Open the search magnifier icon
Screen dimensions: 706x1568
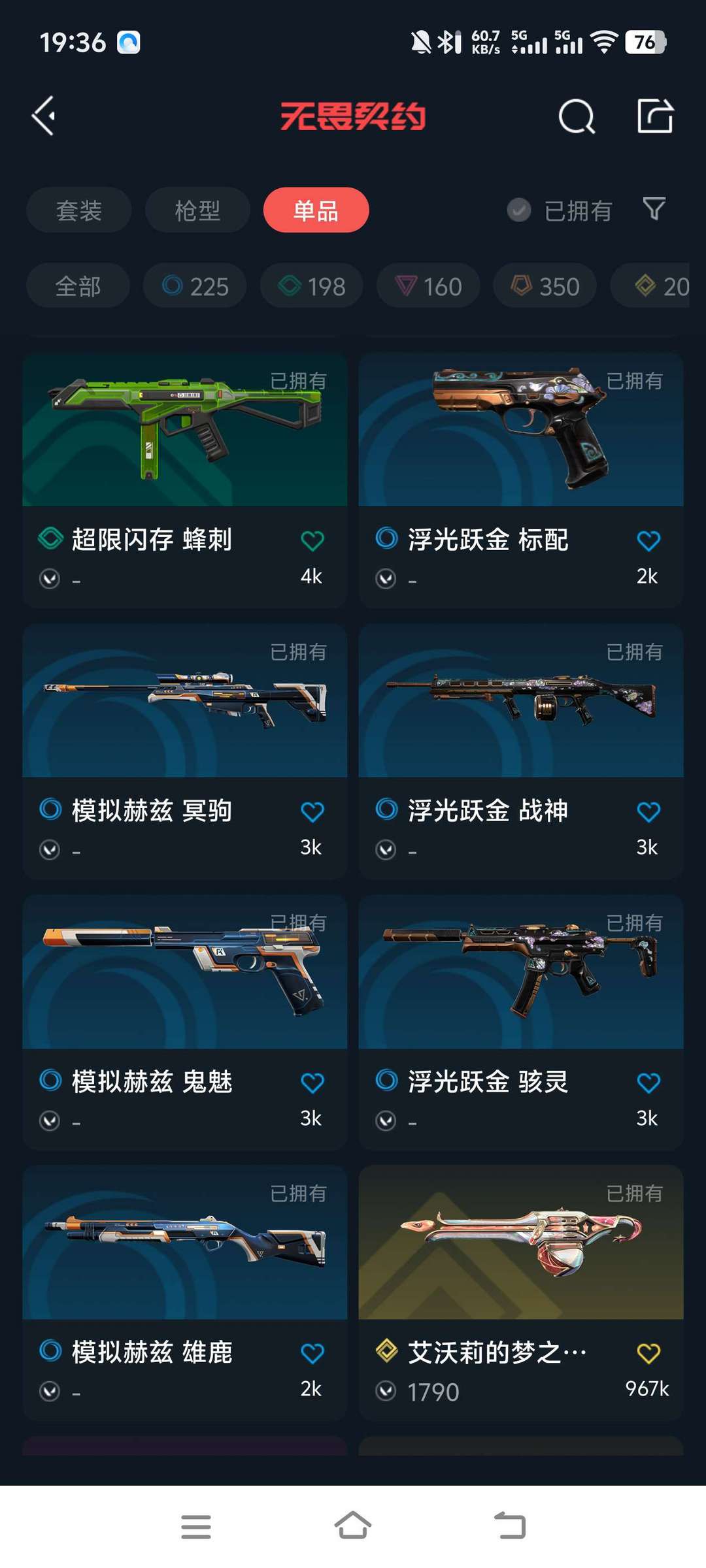click(x=577, y=117)
